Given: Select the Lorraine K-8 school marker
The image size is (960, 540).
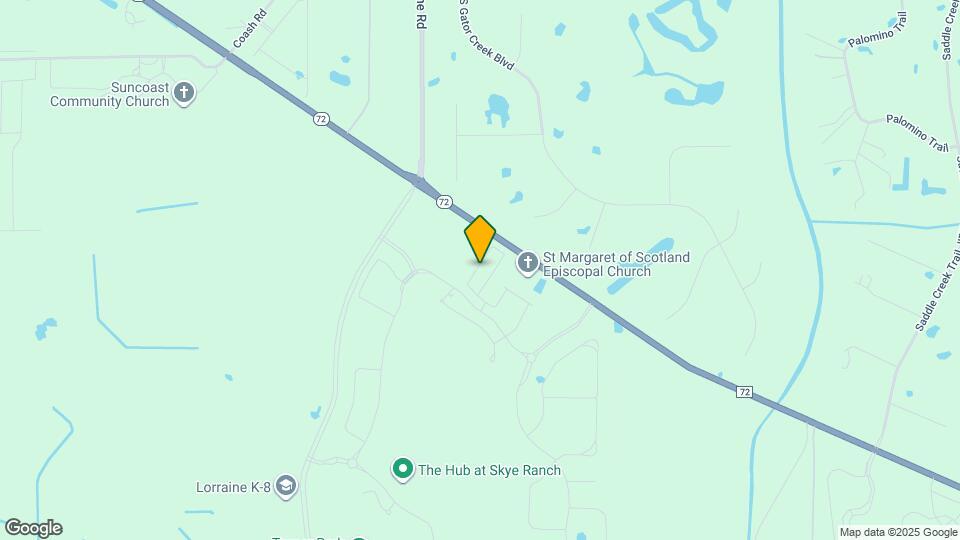Looking at the screenshot, I should click(x=286, y=487).
